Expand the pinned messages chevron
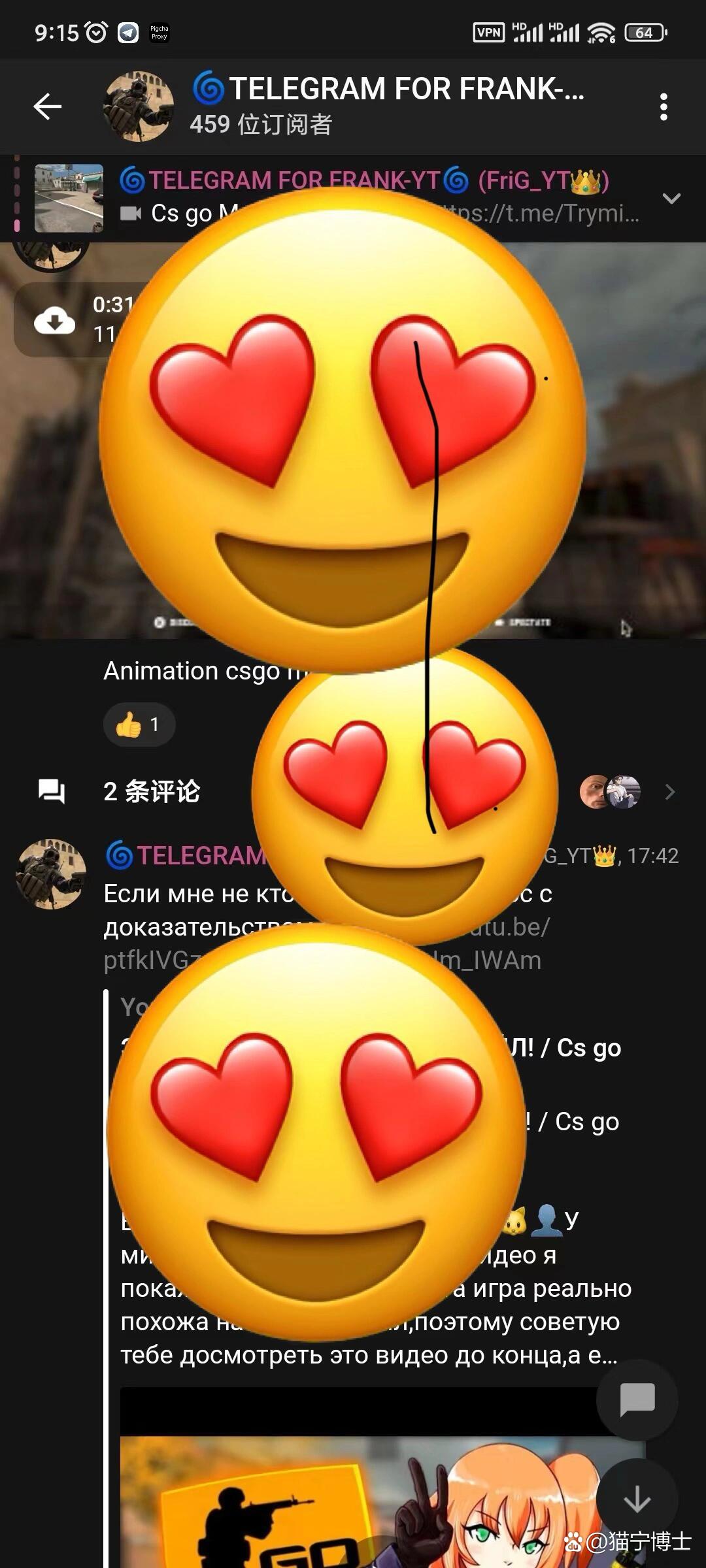This screenshot has height=1568, width=706. (671, 198)
